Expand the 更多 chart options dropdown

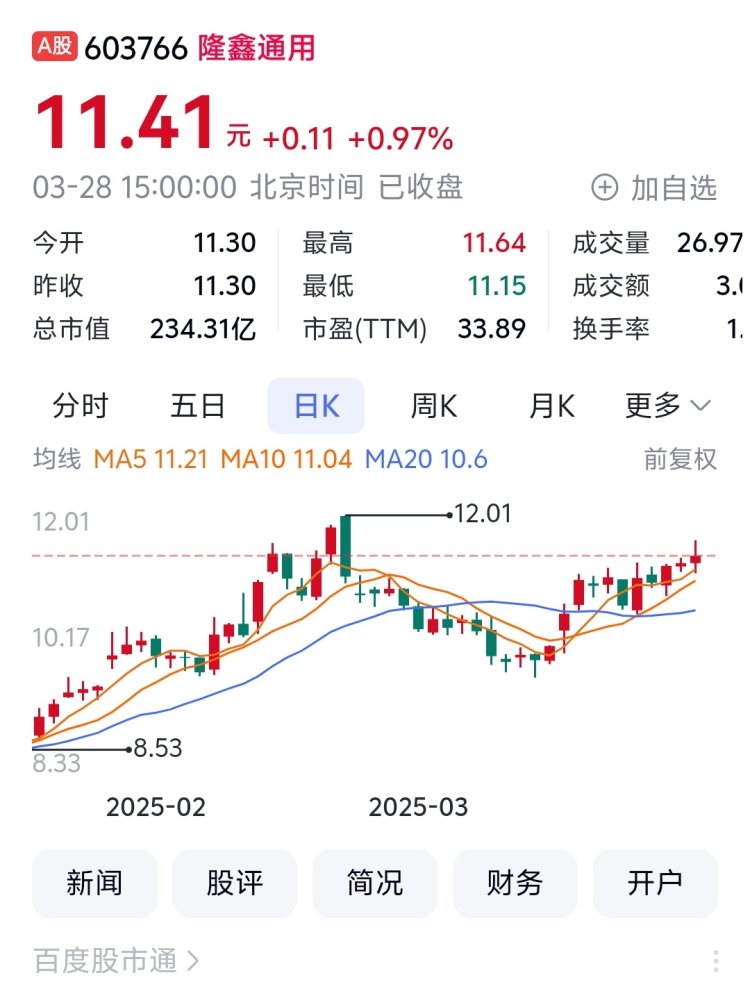[667, 406]
